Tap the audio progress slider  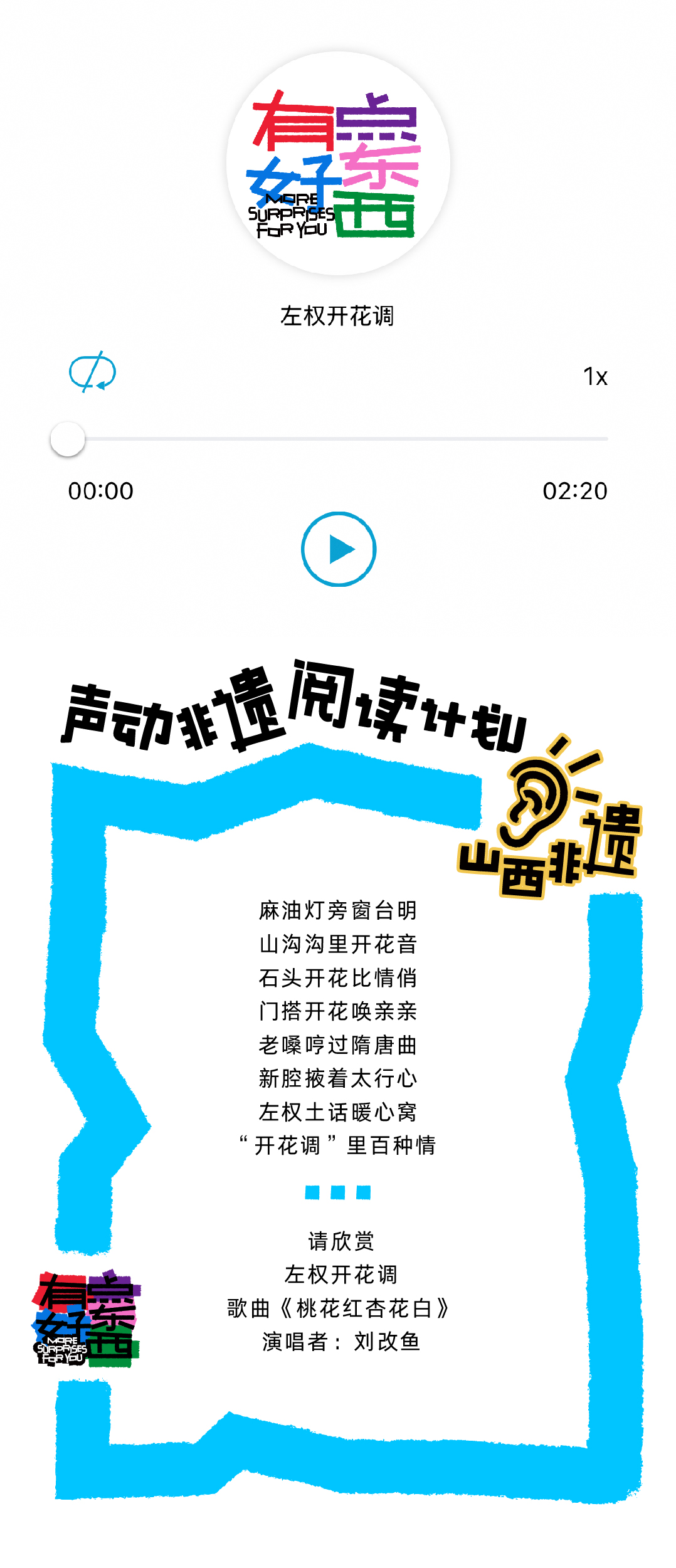tap(339, 439)
